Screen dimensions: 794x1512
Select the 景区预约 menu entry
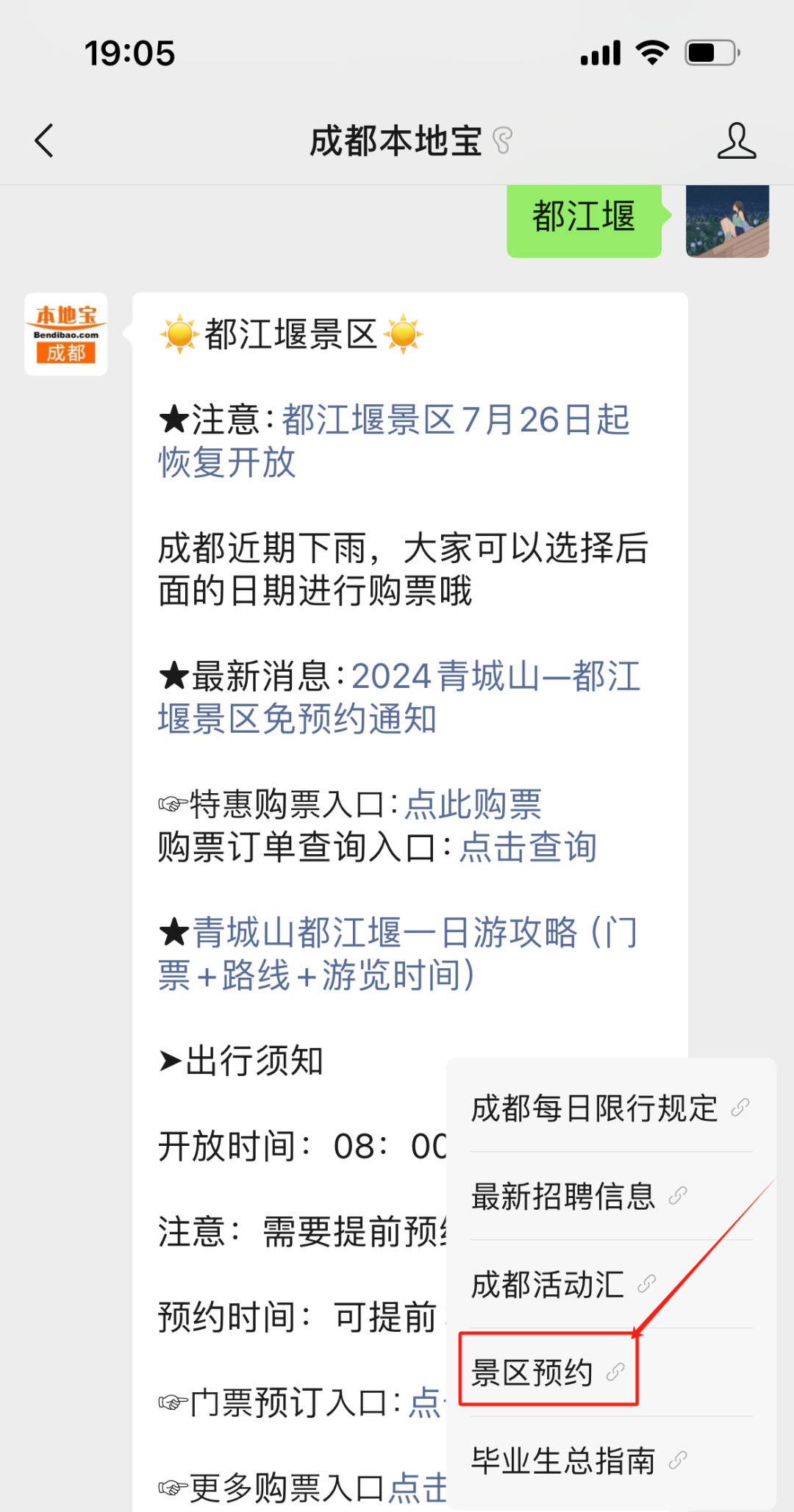click(x=532, y=1373)
